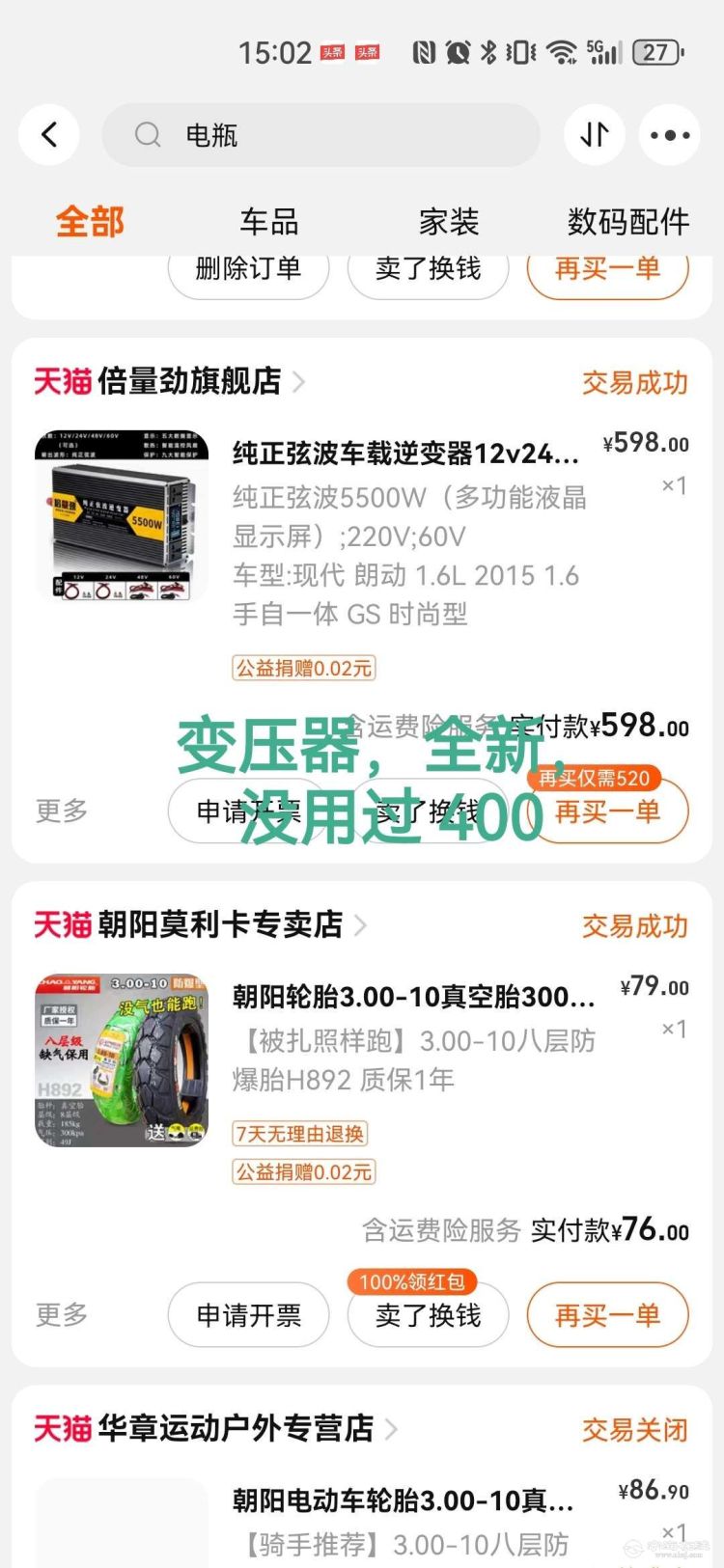Screen dimensions: 724x1568
Task: Tap 再买一单 for the 朝阳轮胎 order
Action: (607, 1315)
